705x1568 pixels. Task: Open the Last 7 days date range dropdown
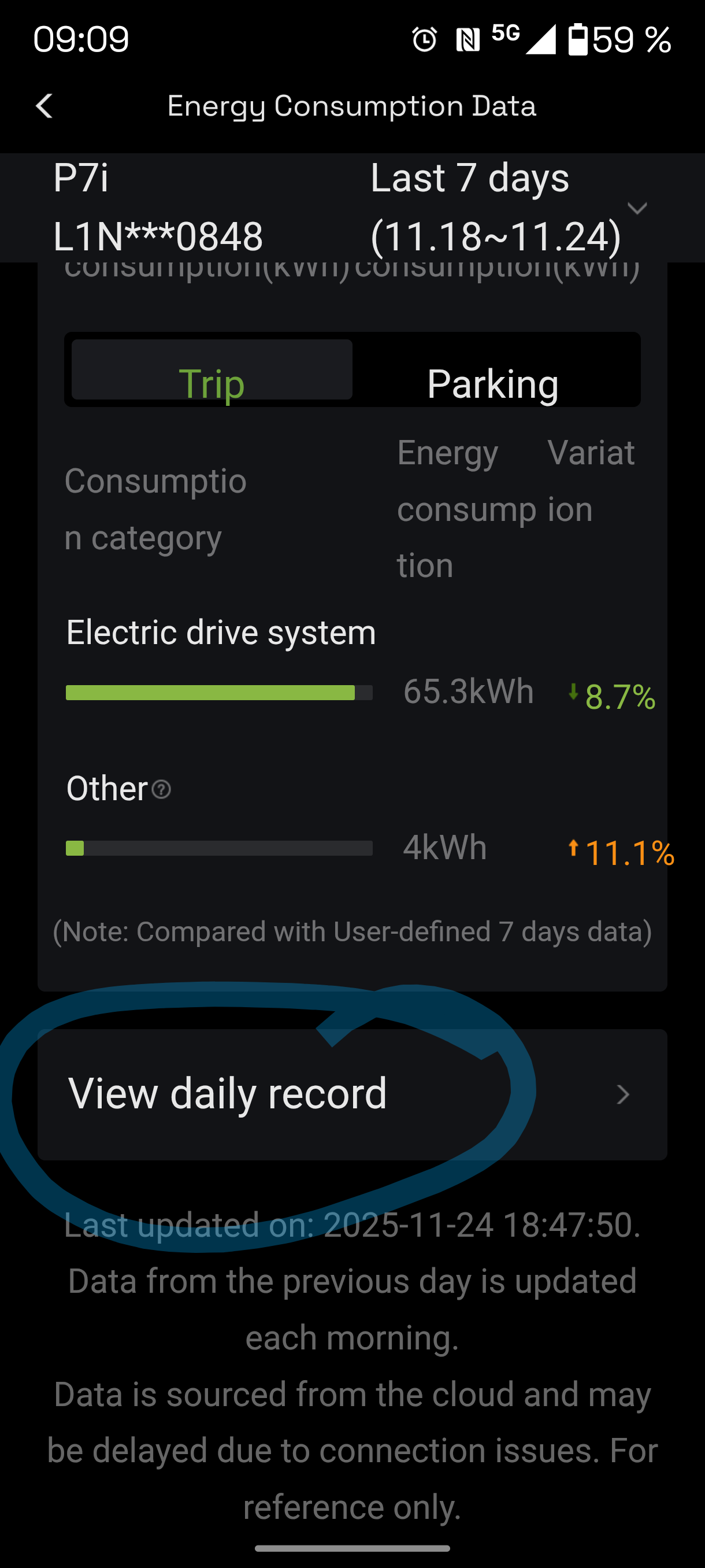(x=636, y=208)
